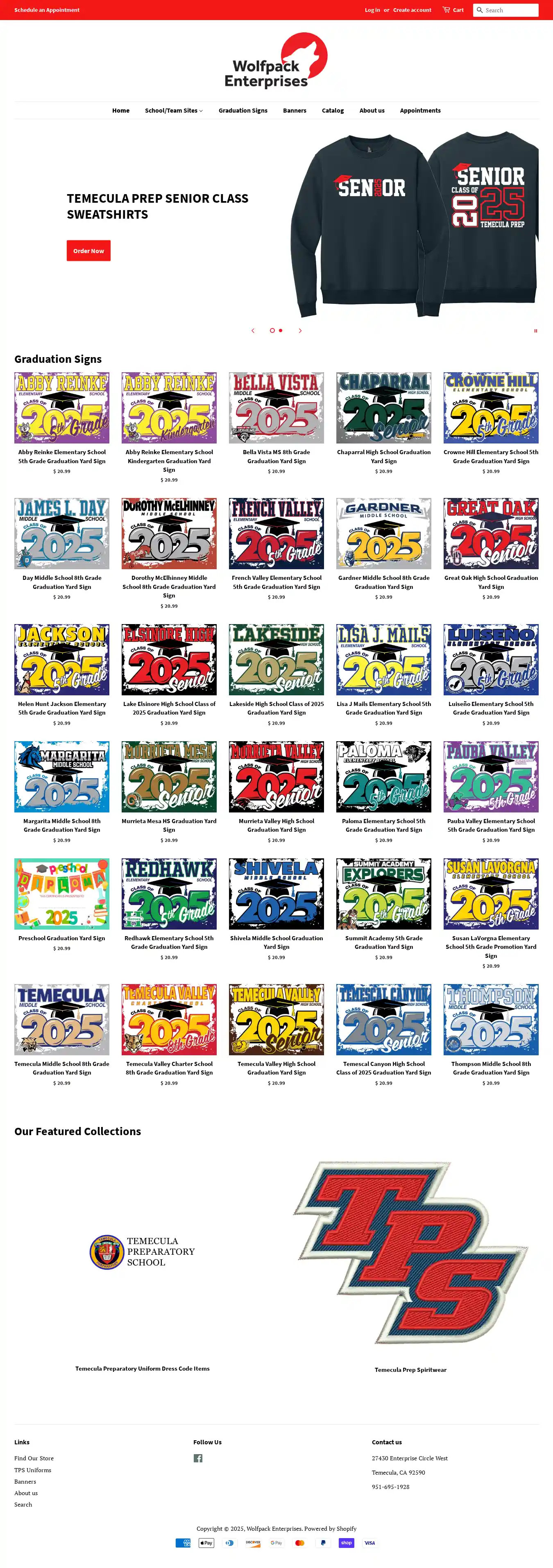This screenshot has width=553, height=1568.
Task: Go to the previous slide
Action: click(253, 330)
